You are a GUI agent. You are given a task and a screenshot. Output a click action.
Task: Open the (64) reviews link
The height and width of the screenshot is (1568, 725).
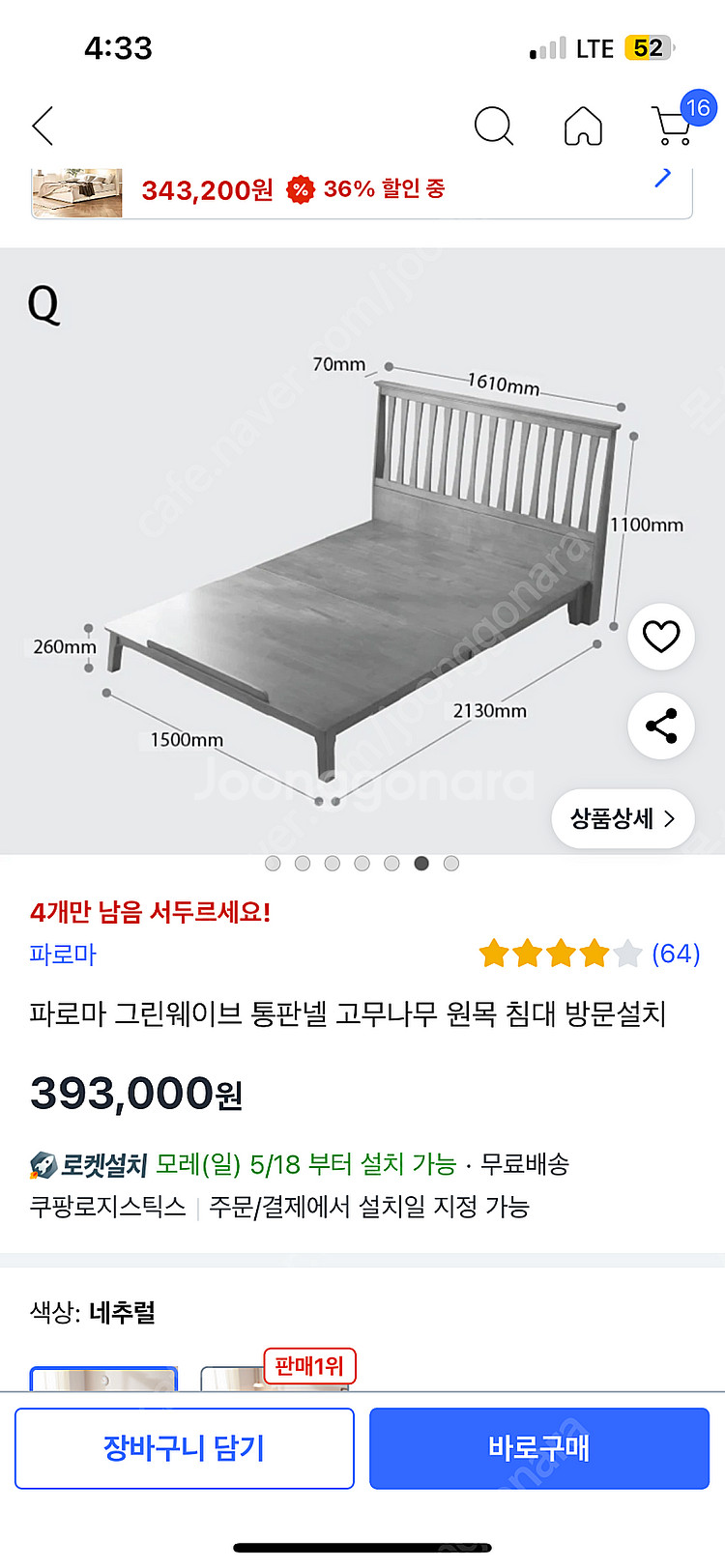676,954
